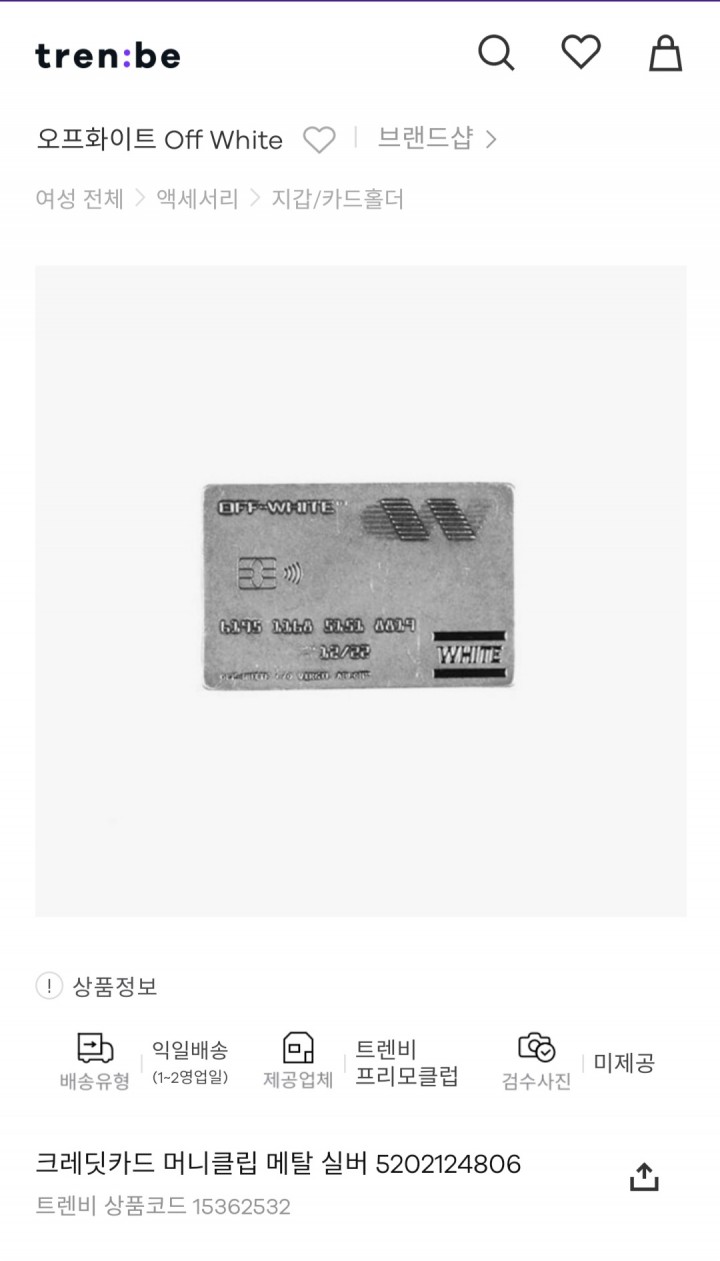Viewport: 720px width, 1261px height.
Task: Open the 액세서리 breadcrumb category
Action: [197, 199]
